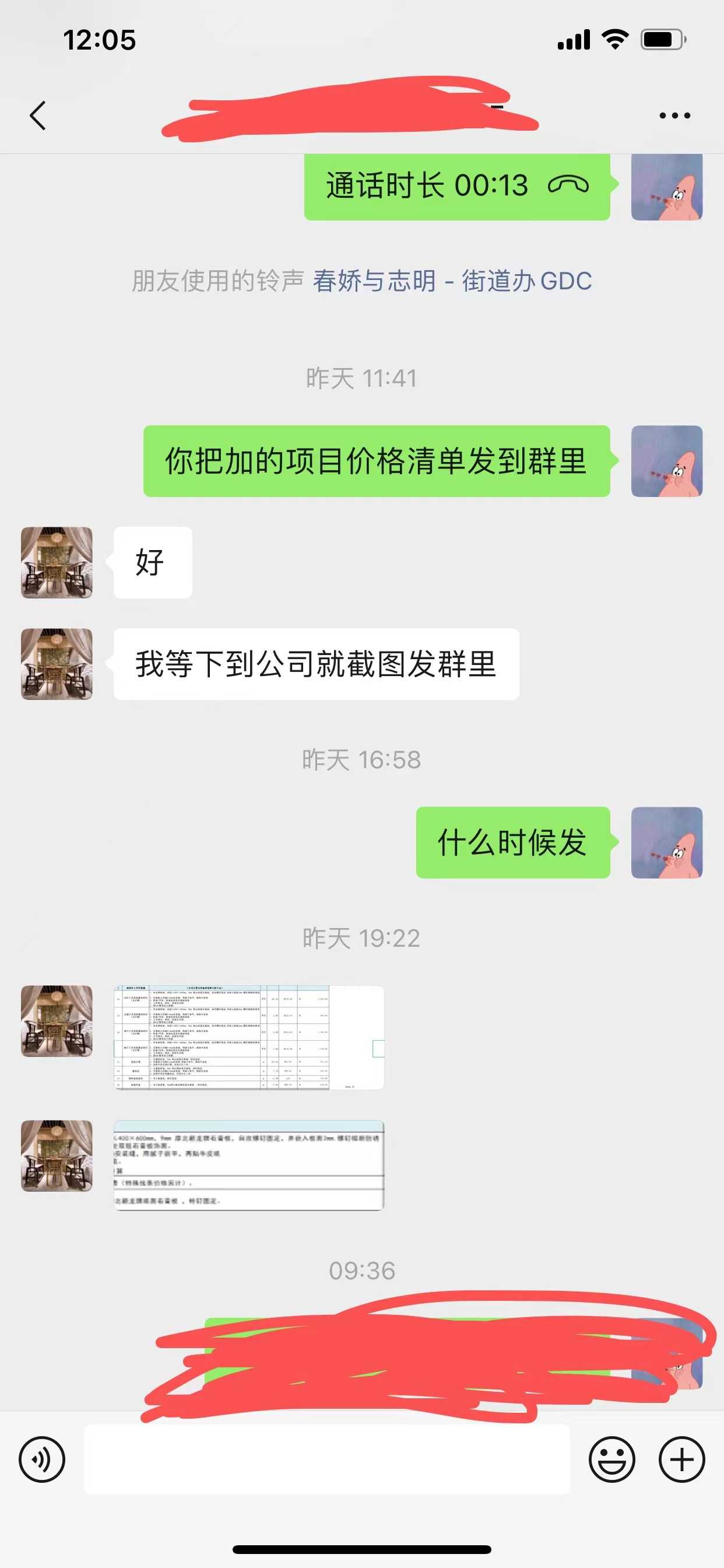The image size is (724, 1568).
Task: Open the plus attachments menu
Action: [681, 1459]
